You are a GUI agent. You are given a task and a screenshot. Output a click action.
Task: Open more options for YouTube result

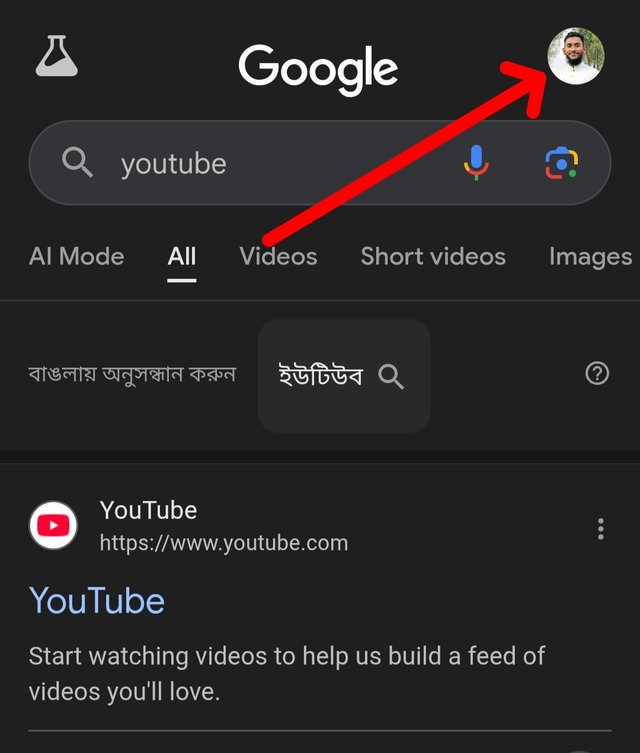click(600, 529)
